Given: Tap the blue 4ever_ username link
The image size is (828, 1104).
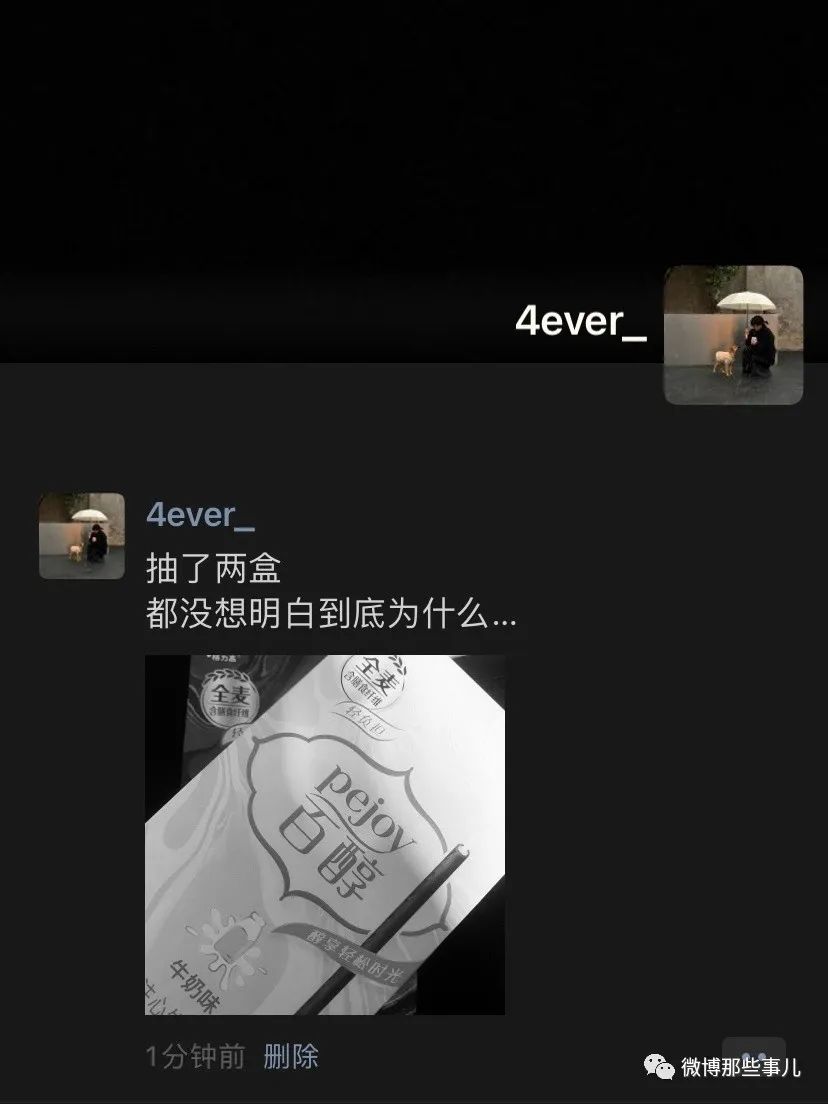Looking at the screenshot, I should pos(200,516).
